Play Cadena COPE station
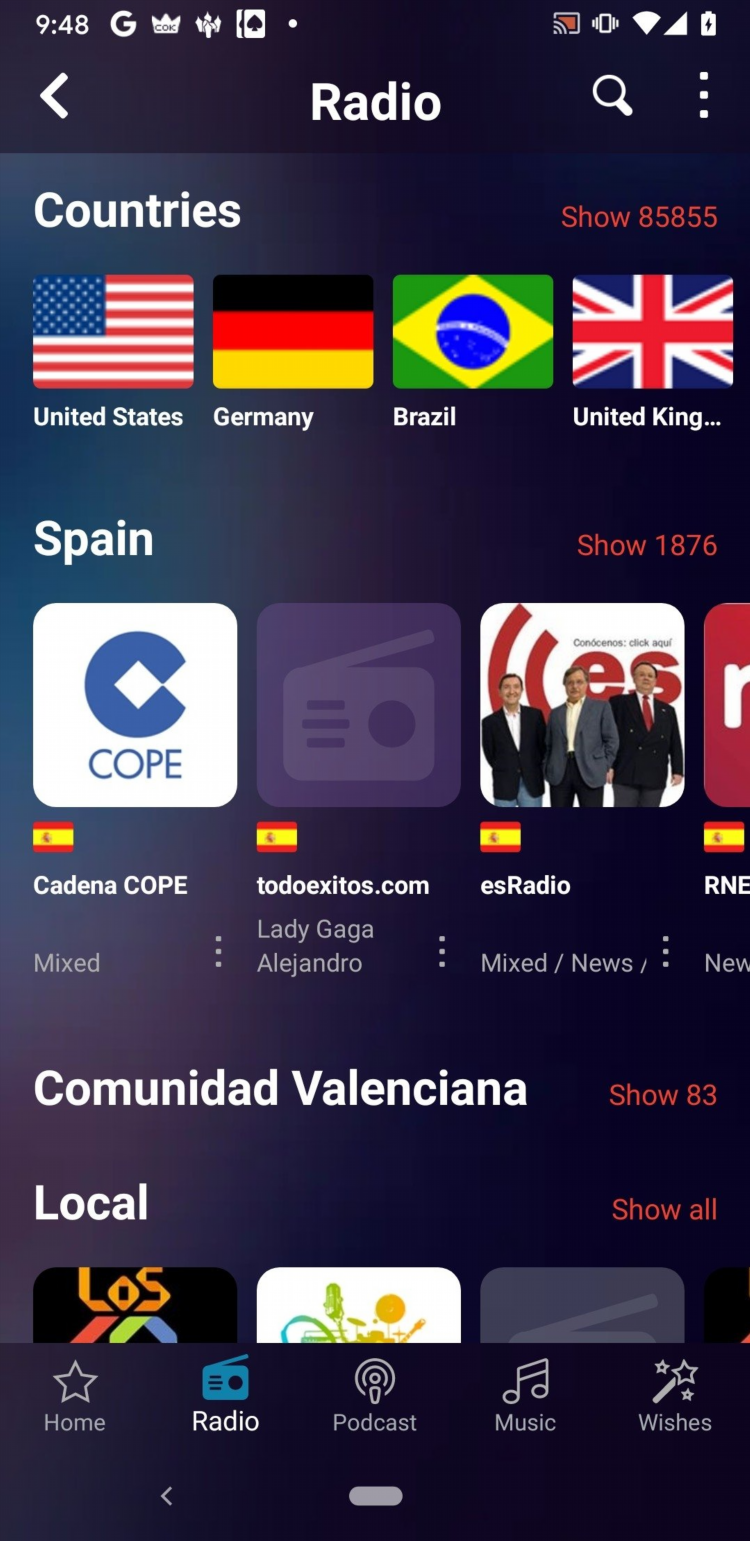 135,705
